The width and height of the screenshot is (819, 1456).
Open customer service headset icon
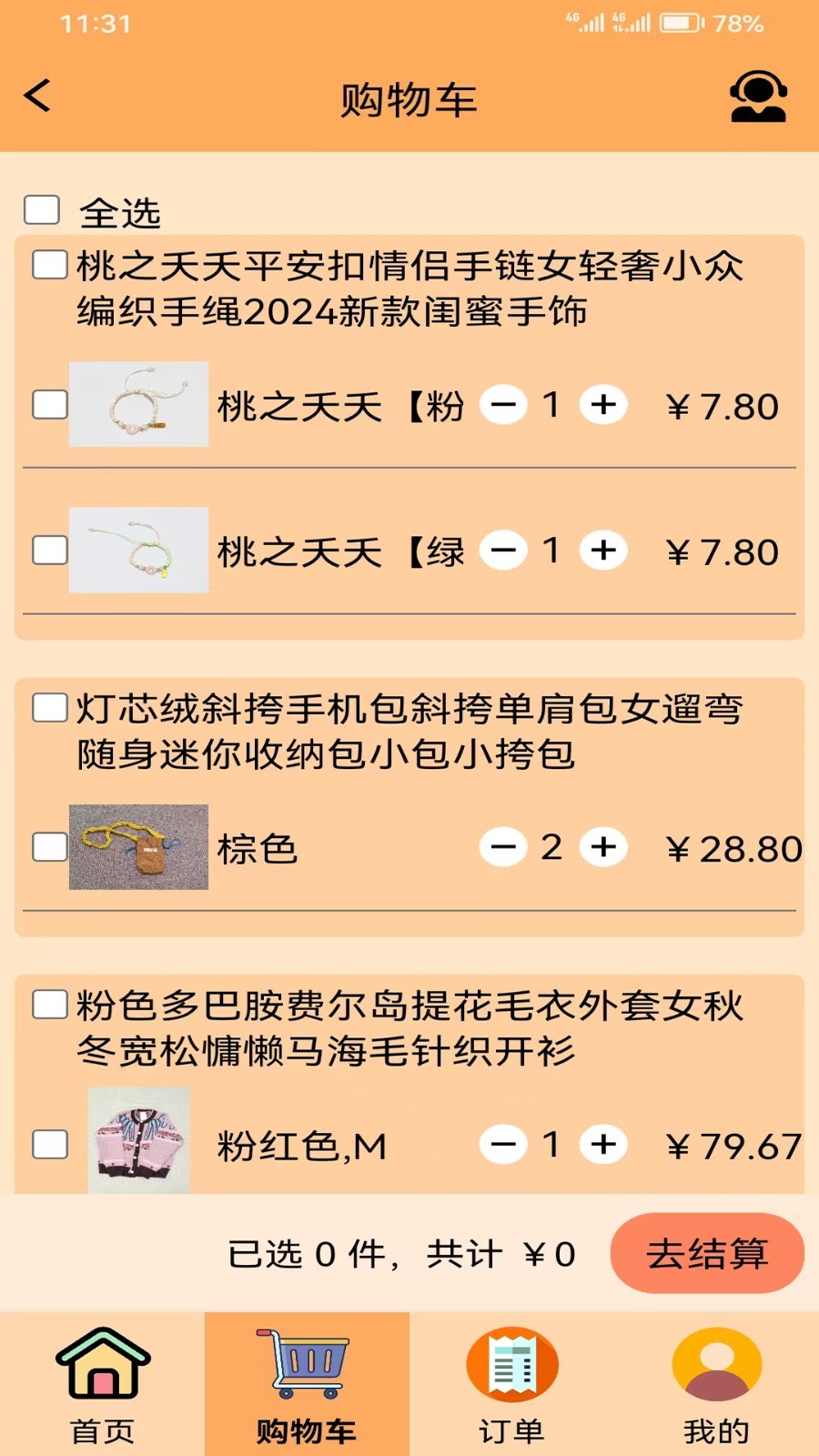pyautogui.click(x=758, y=96)
